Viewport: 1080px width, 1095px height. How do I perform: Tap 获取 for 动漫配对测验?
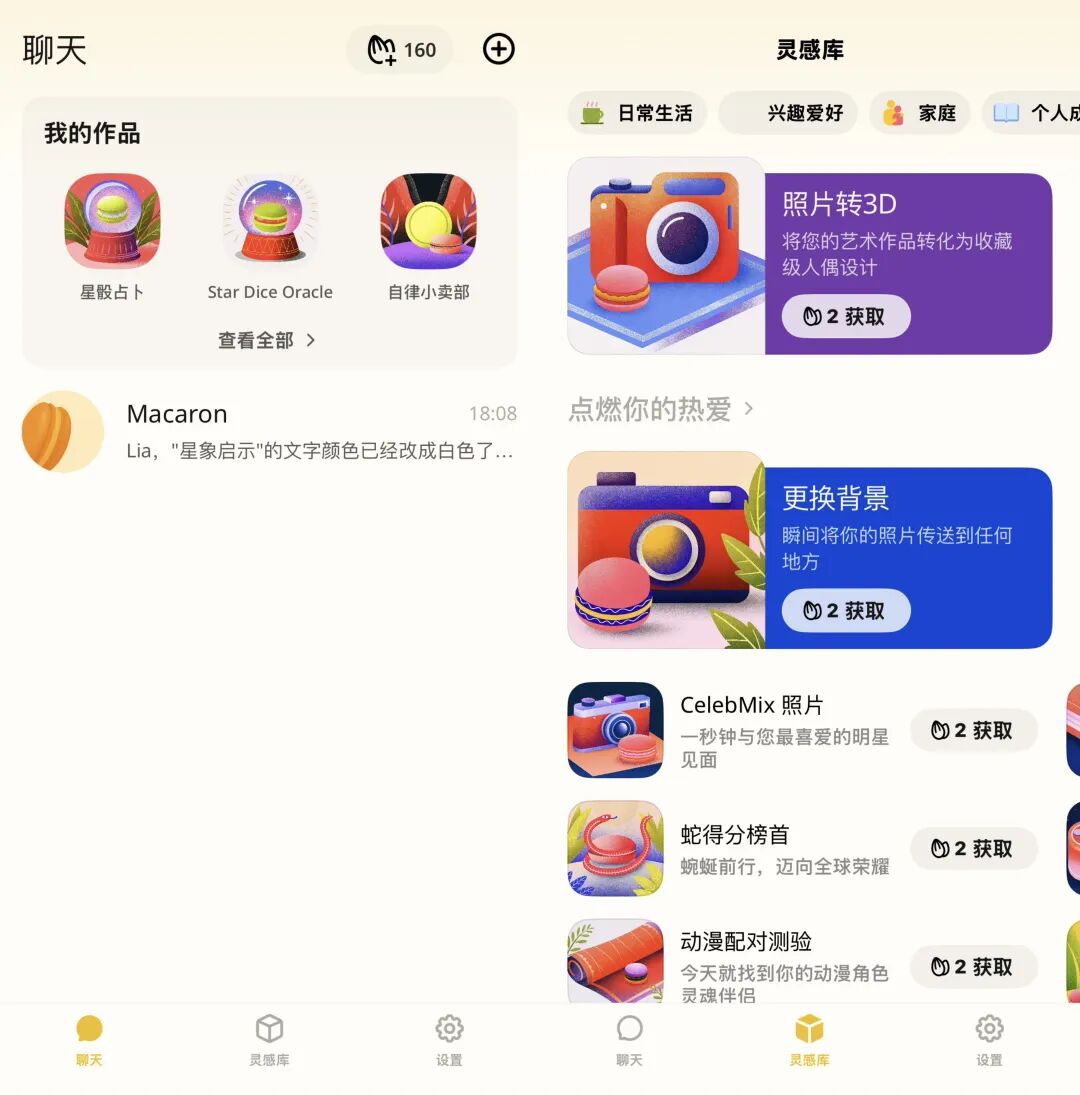(x=973, y=967)
